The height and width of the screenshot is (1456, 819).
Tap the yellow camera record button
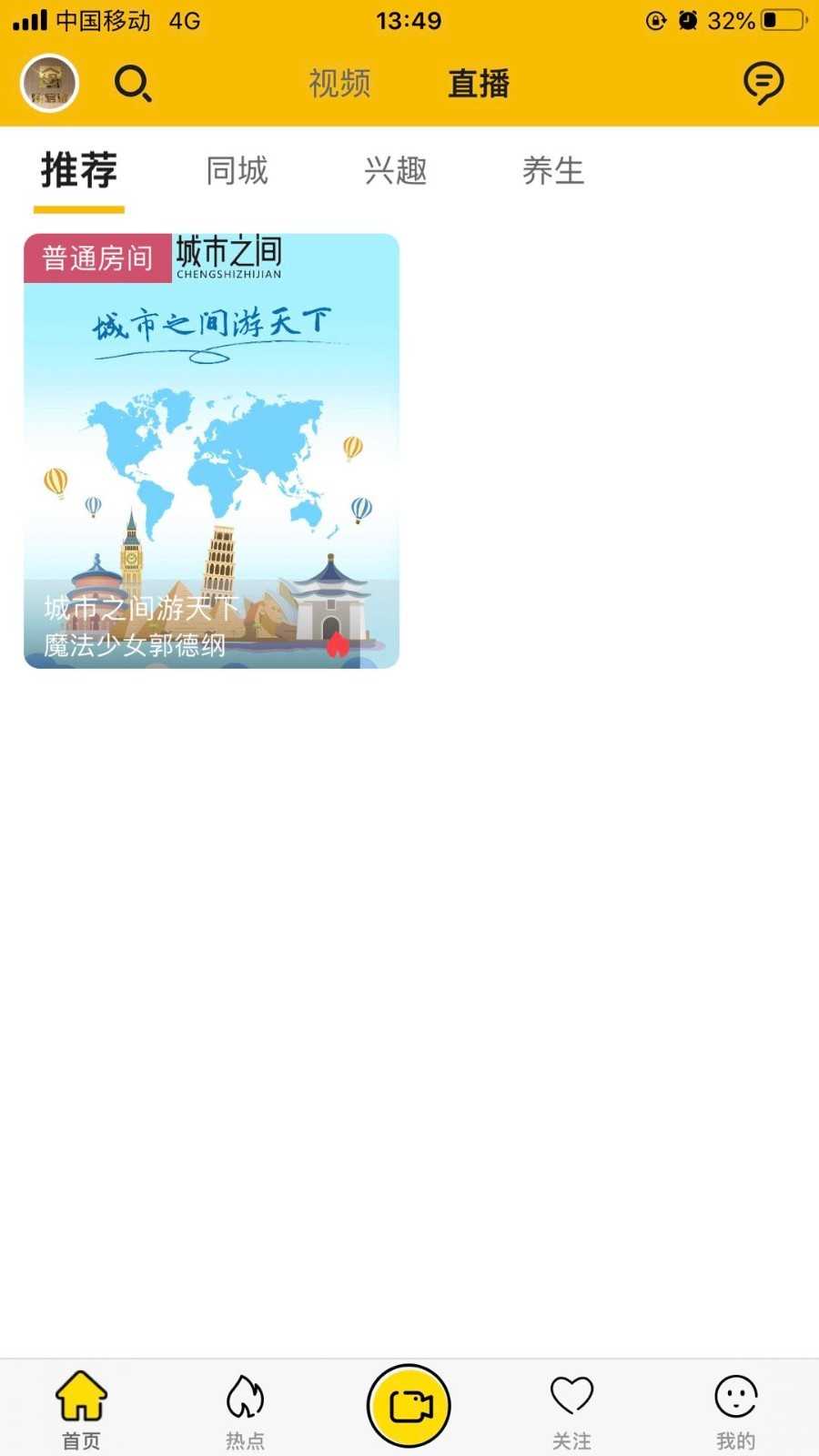(409, 1406)
